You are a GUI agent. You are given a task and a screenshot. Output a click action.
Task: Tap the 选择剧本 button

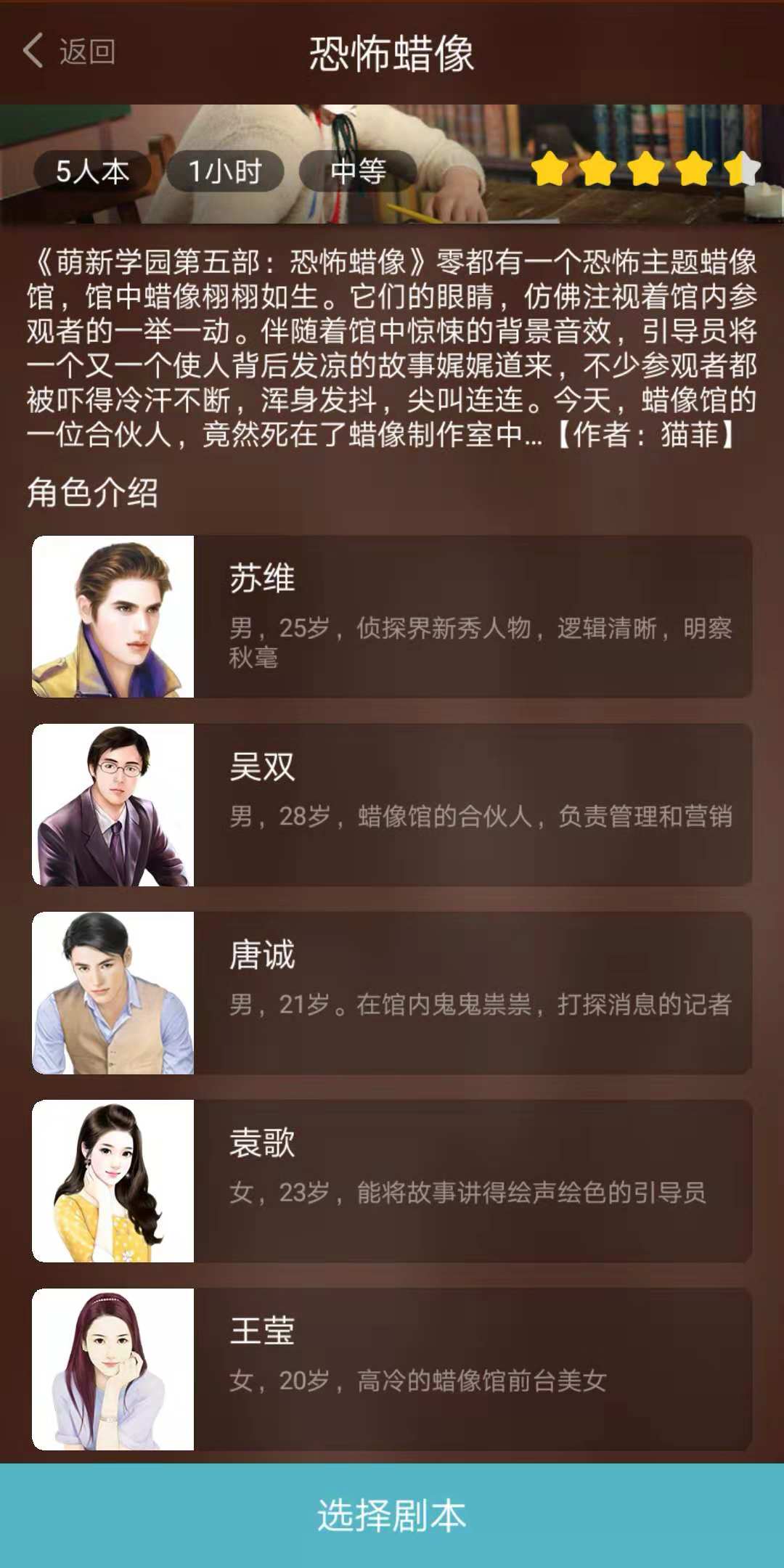coord(392,1516)
